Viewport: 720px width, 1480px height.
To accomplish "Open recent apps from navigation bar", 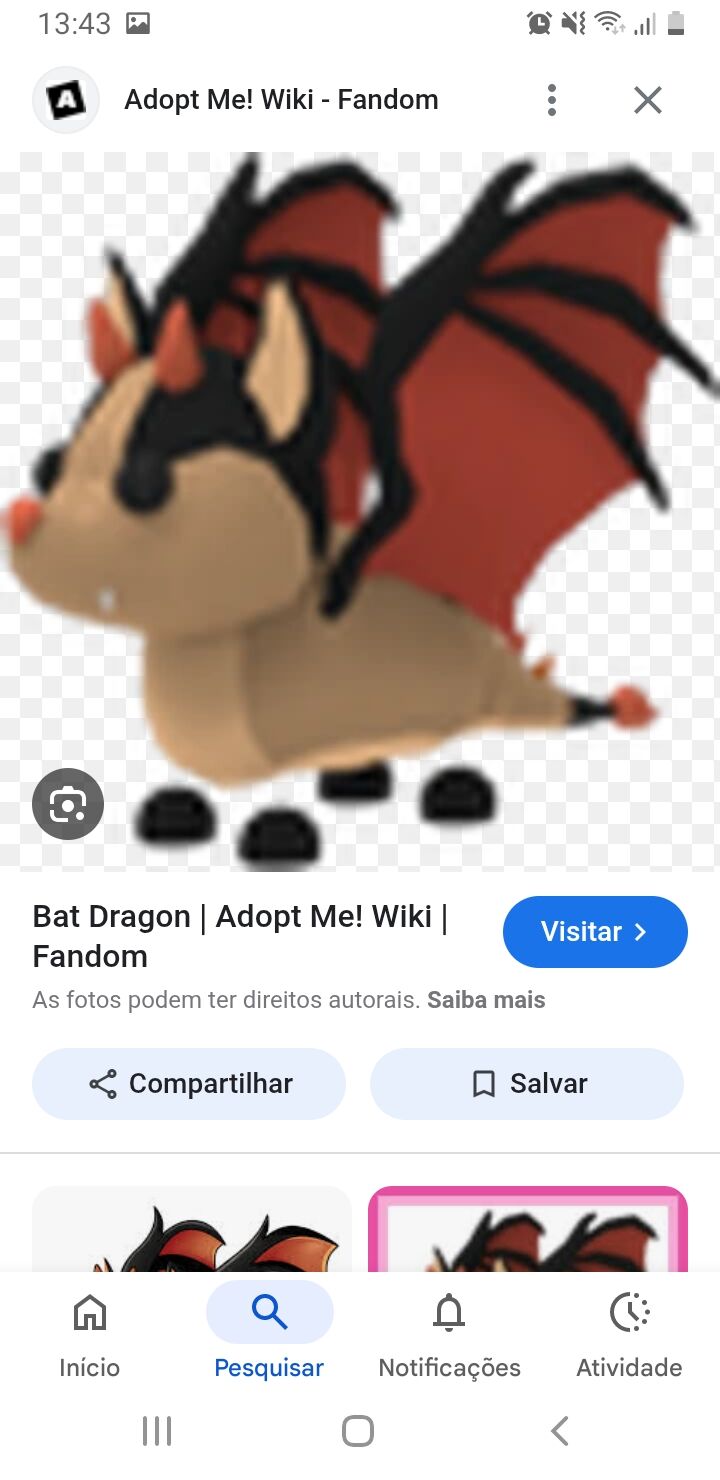I will (x=157, y=1431).
